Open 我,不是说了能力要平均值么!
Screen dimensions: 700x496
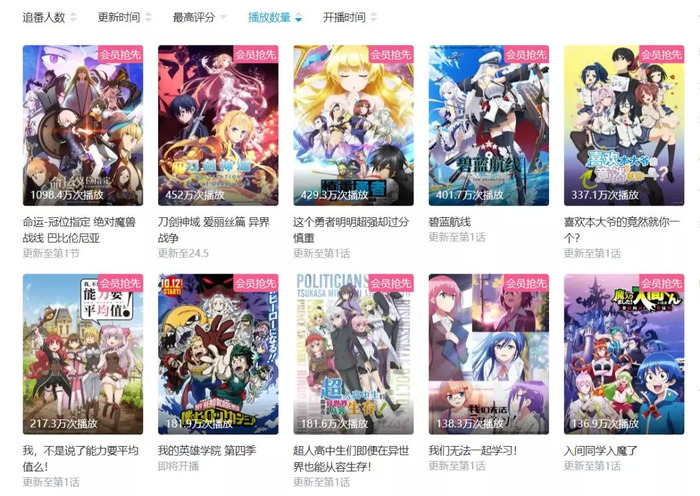(82, 353)
